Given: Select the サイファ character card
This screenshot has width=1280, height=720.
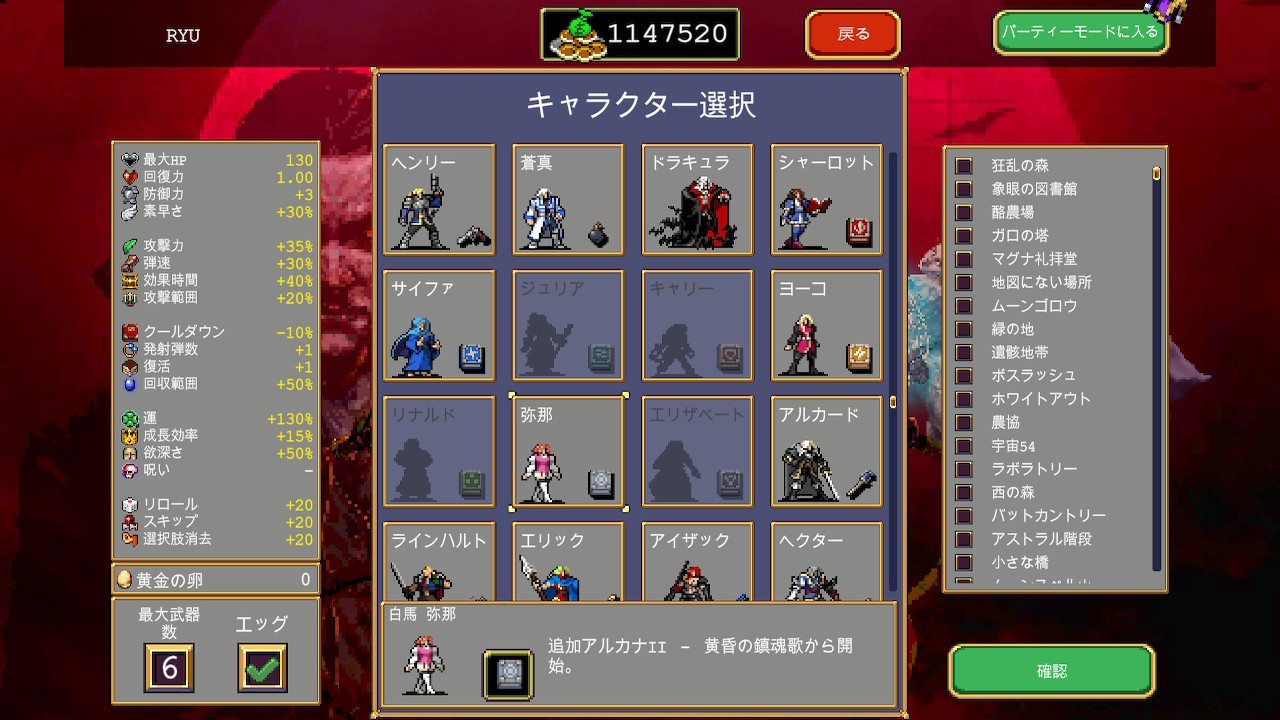Looking at the screenshot, I should click(x=439, y=325).
